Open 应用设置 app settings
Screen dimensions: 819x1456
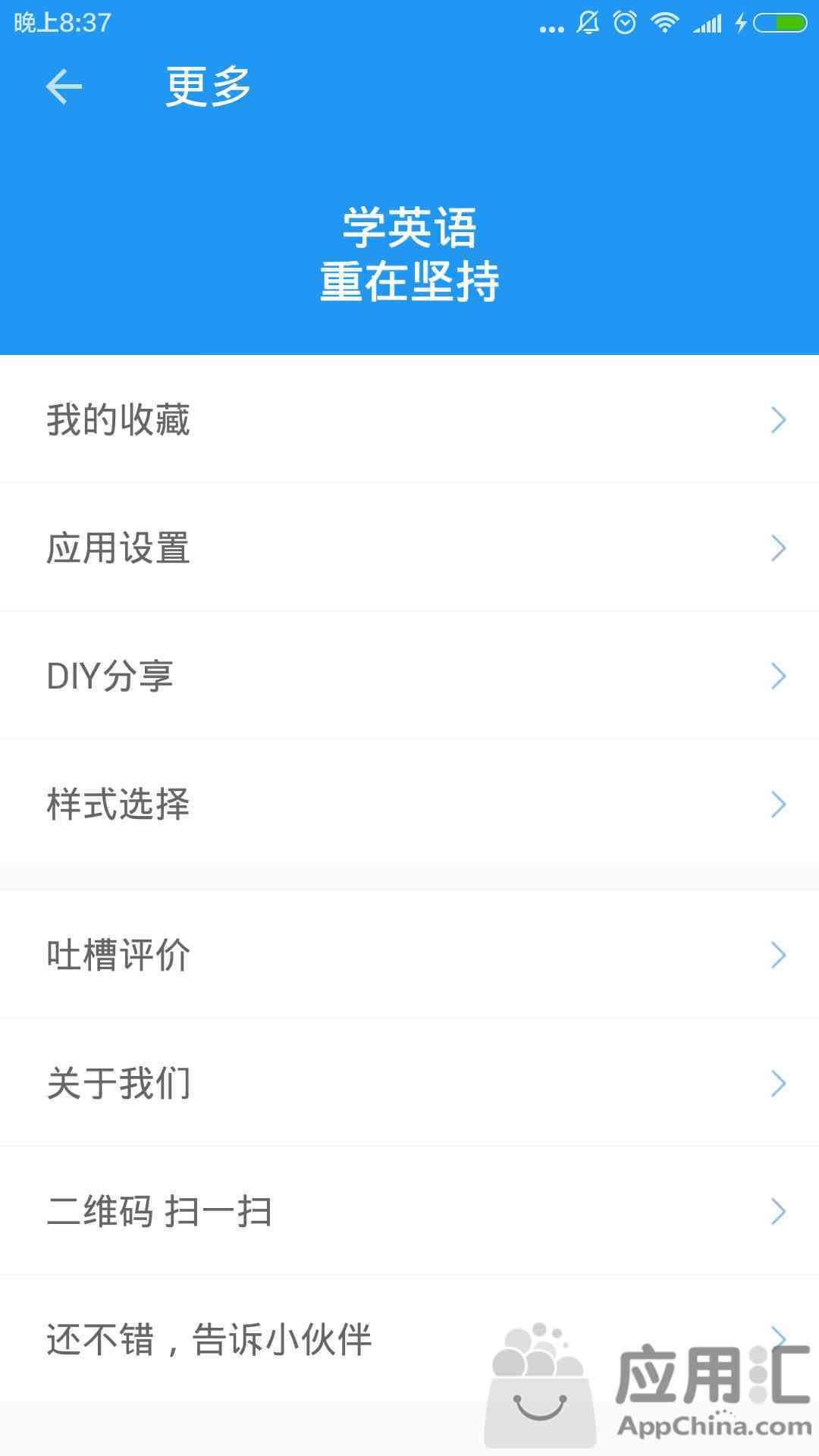click(409, 548)
